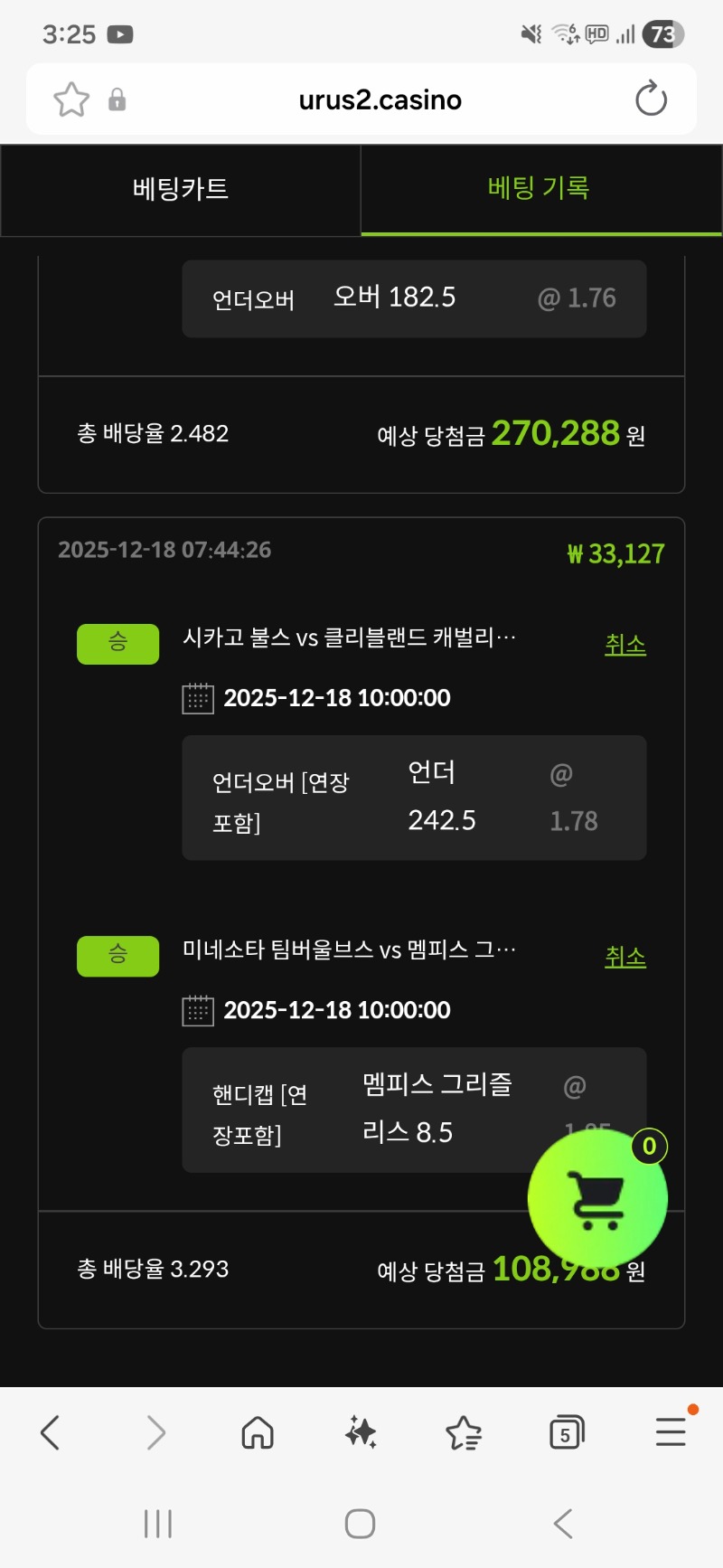The height and width of the screenshot is (1568, 723).
Task: View the 5 open tabs
Action: 567,1432
